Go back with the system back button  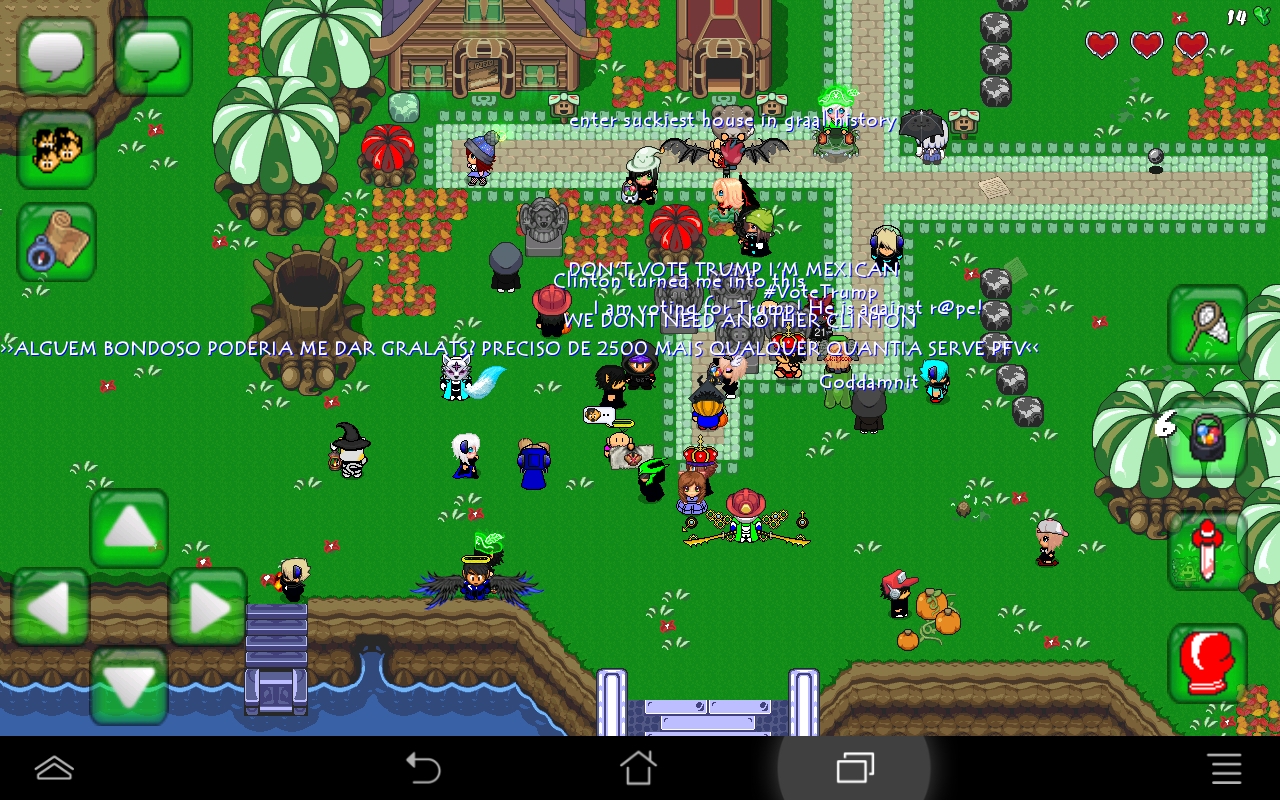(423, 768)
